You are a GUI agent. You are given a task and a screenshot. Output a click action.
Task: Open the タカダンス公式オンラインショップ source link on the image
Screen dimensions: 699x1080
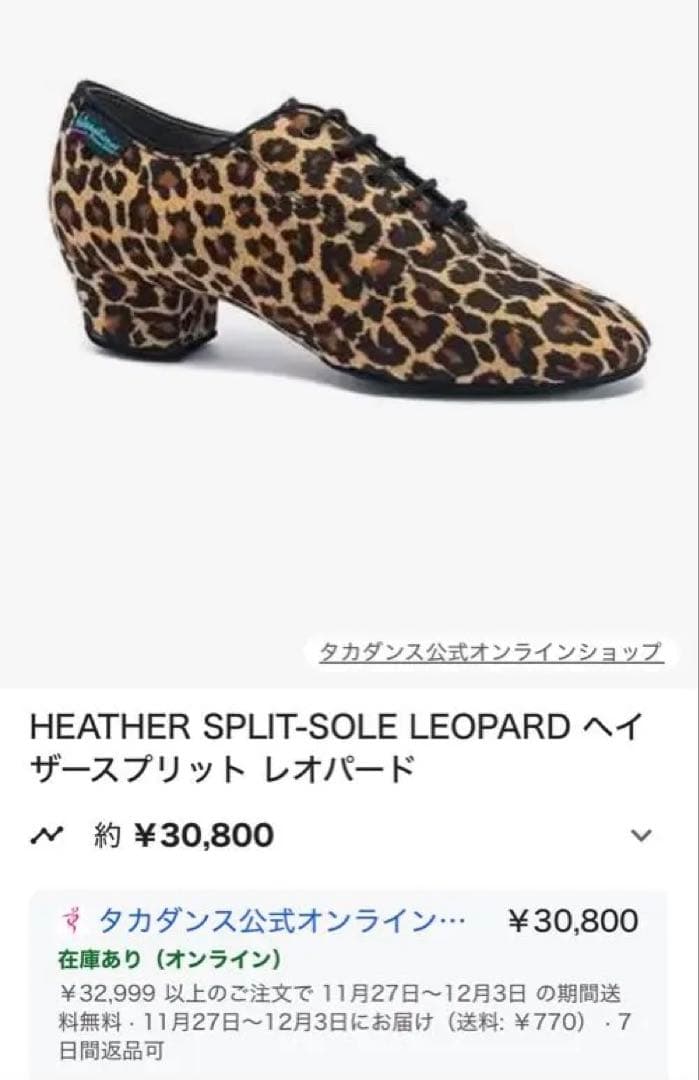coord(490,653)
